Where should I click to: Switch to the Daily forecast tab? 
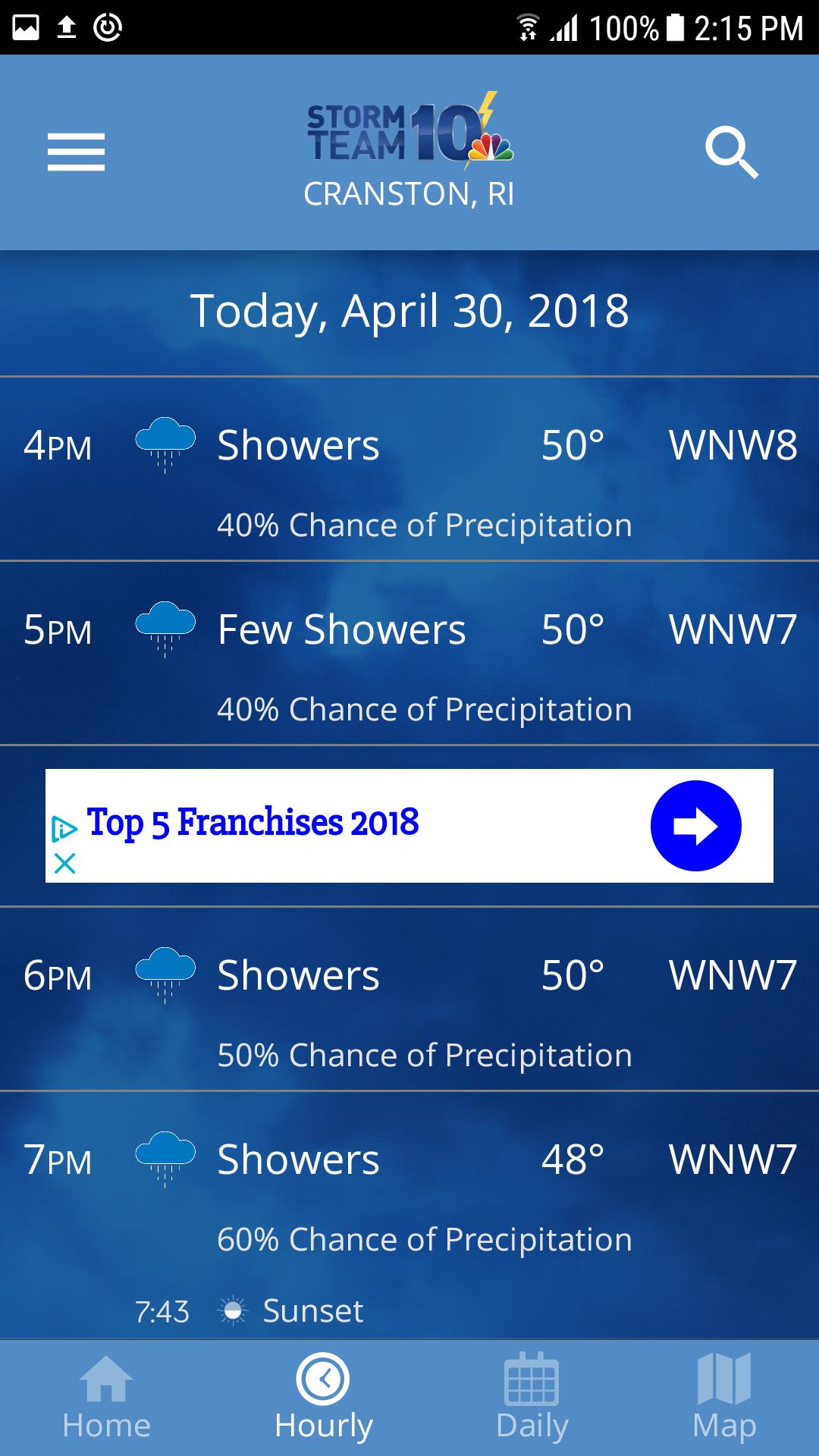click(x=532, y=1398)
